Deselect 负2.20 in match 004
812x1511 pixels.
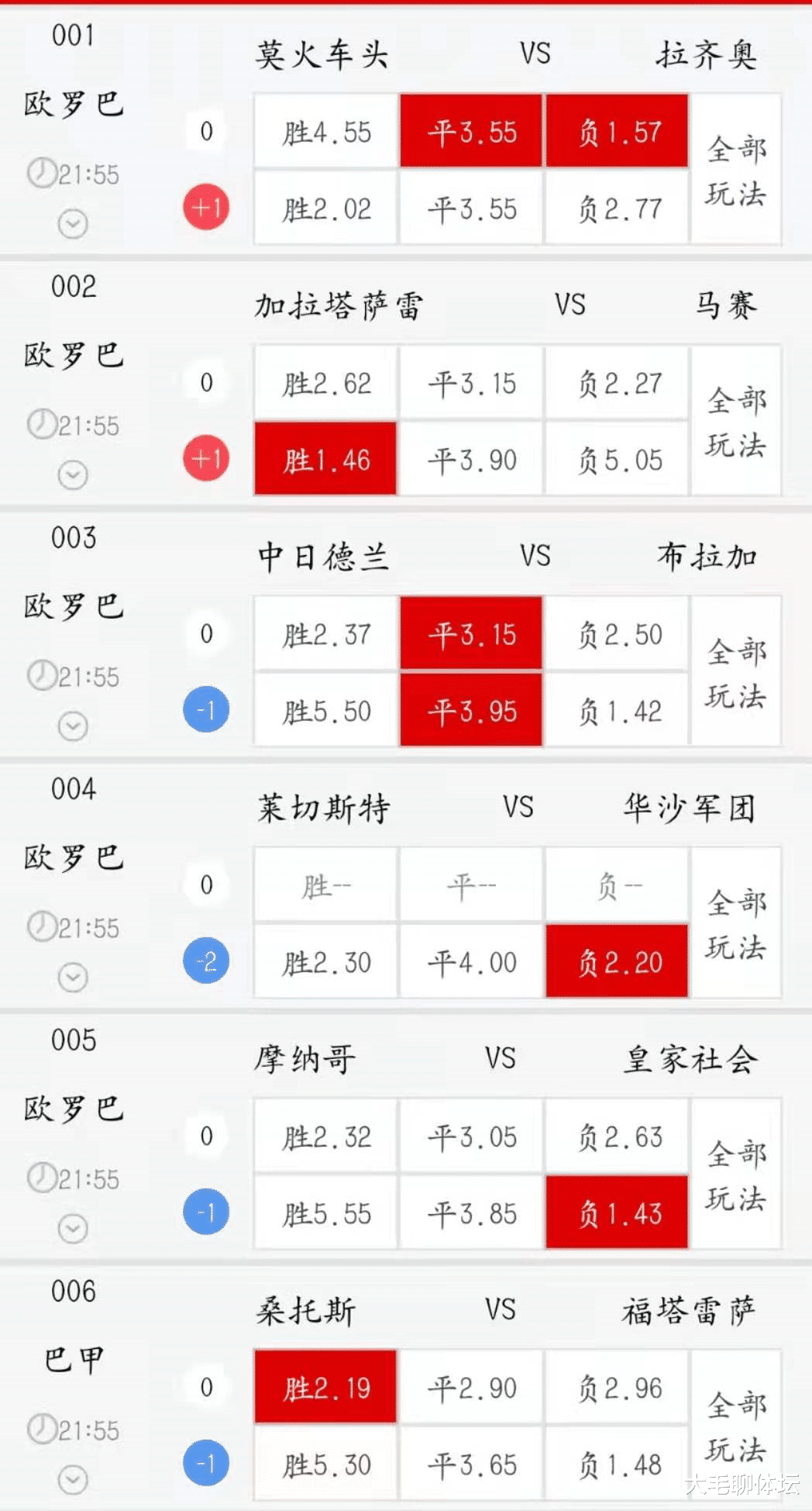tap(618, 961)
